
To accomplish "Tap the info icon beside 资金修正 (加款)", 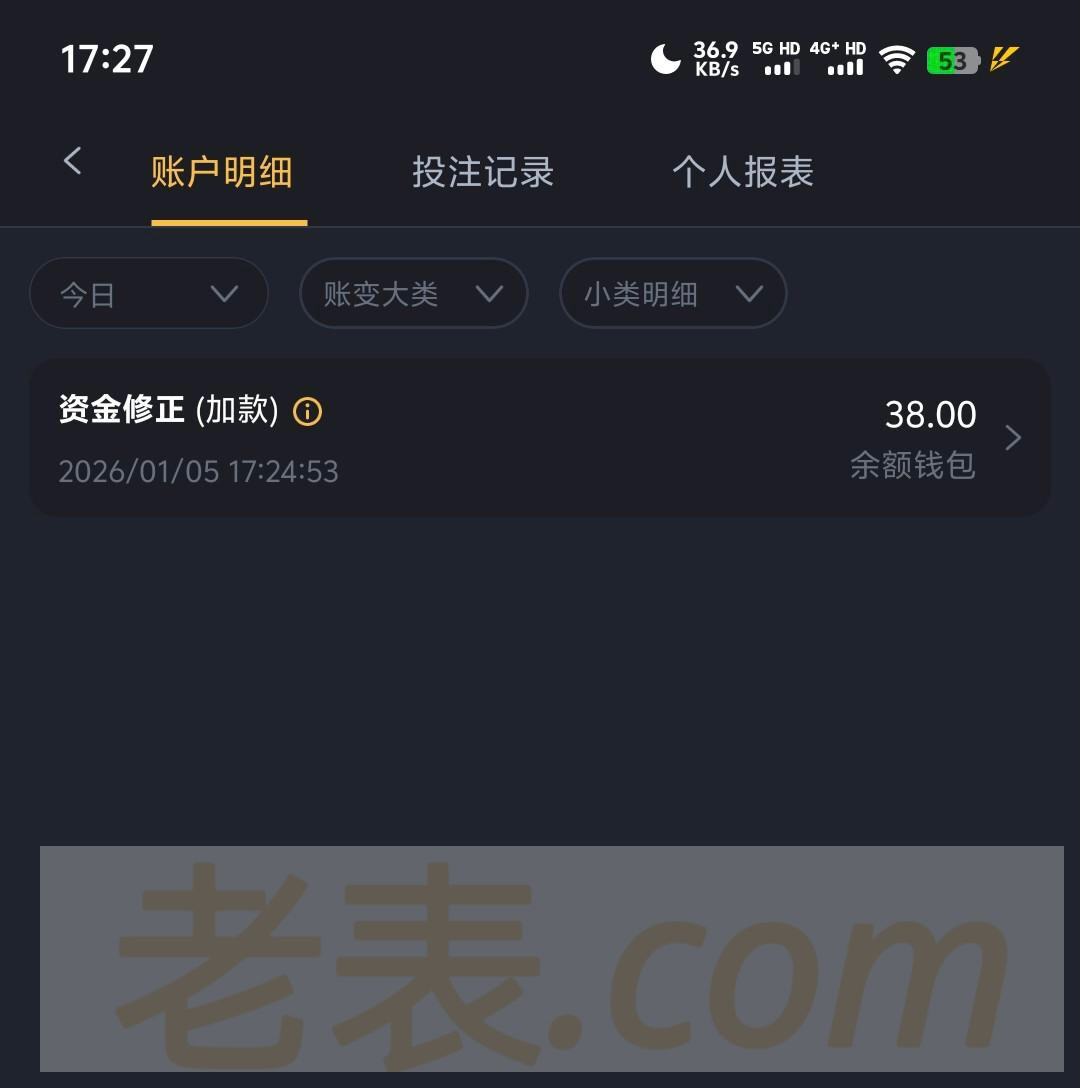I will 307,411.
